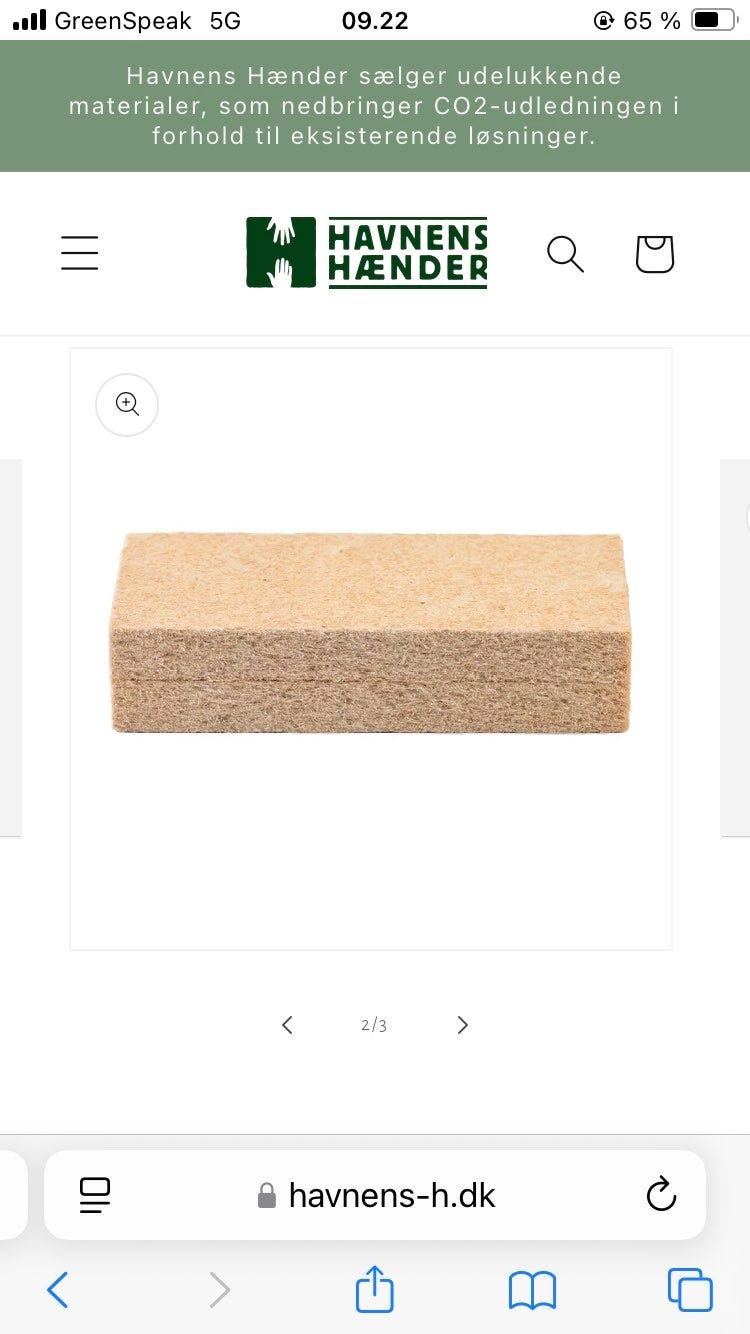Open Safari bookmarks

pyautogui.click(x=532, y=1290)
